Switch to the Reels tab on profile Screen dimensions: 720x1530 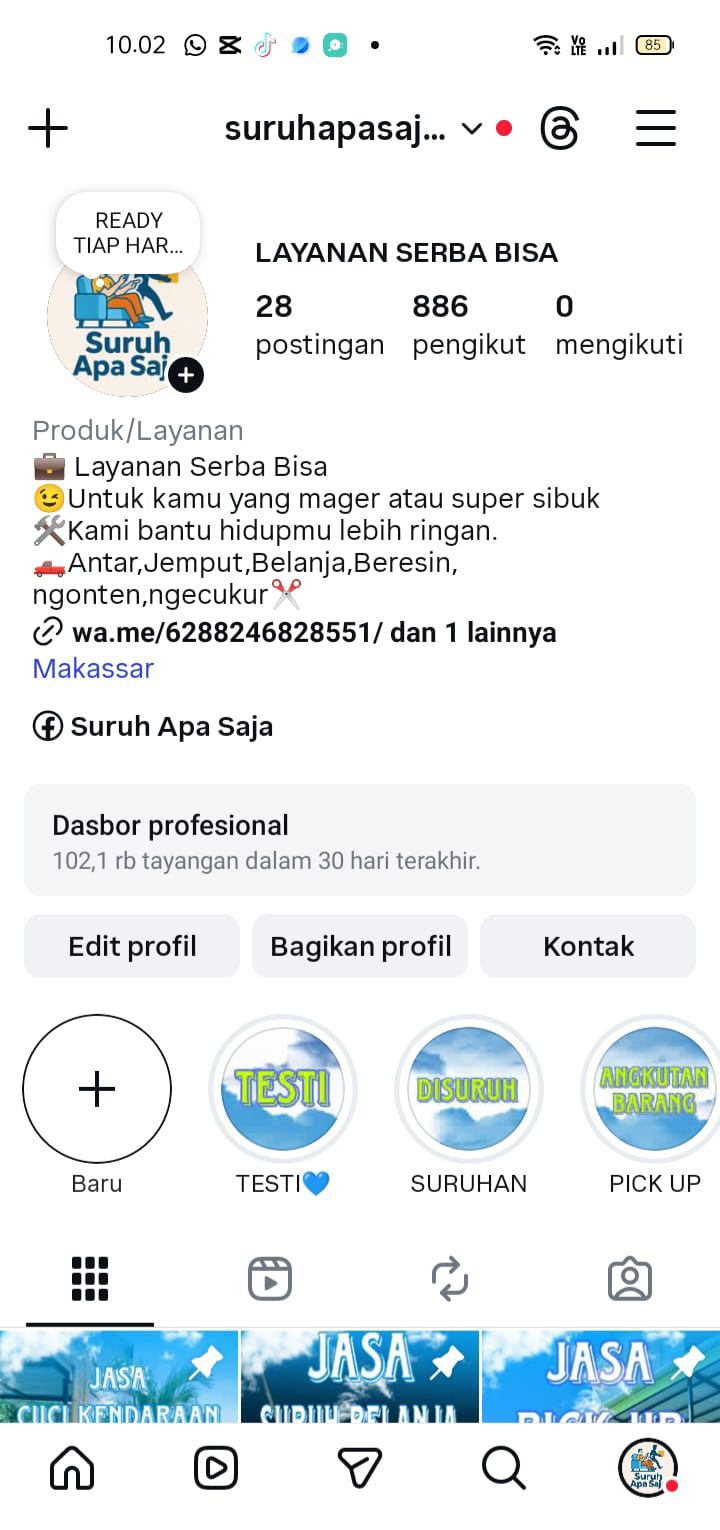click(270, 1279)
